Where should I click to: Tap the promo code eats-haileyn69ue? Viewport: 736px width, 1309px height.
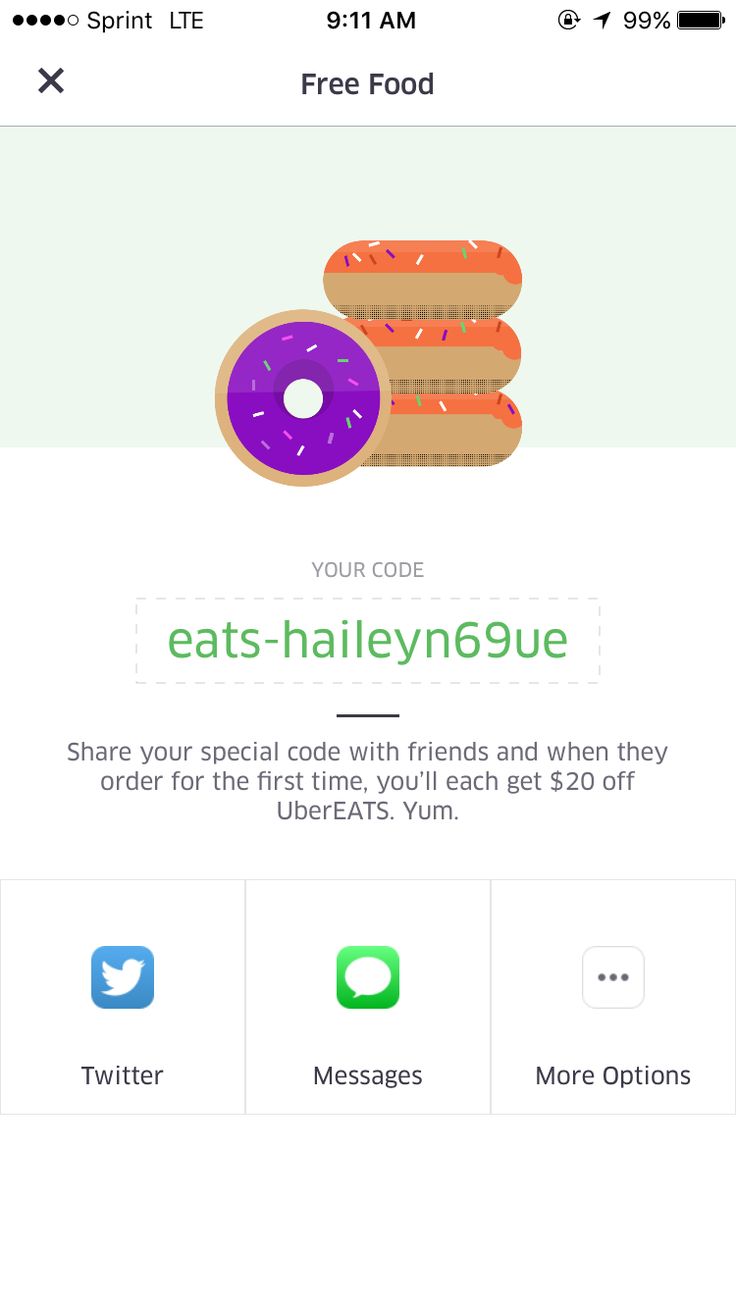point(367,640)
